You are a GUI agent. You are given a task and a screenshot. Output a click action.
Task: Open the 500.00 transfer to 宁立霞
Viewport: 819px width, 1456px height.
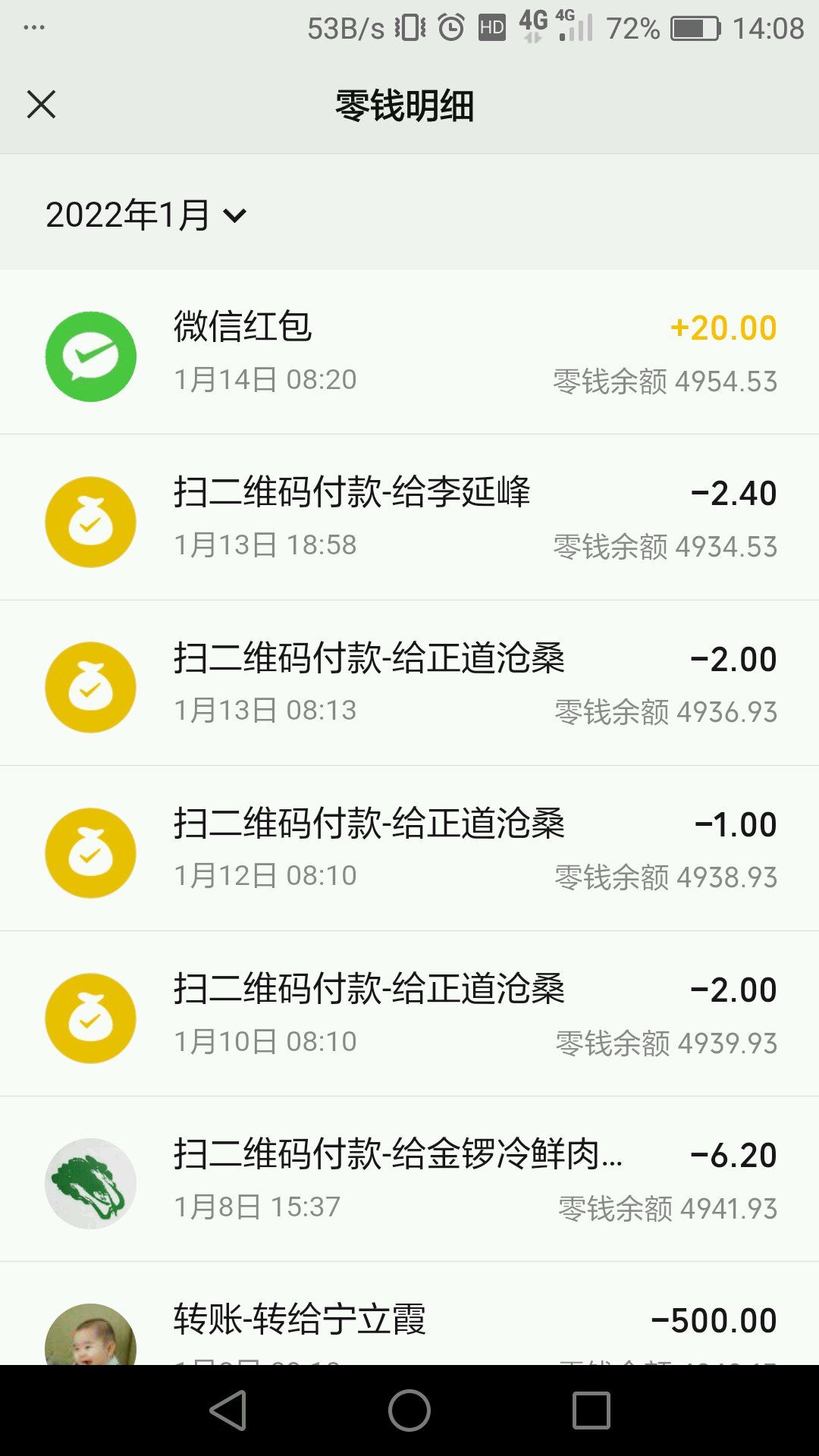pyautogui.click(x=409, y=1314)
